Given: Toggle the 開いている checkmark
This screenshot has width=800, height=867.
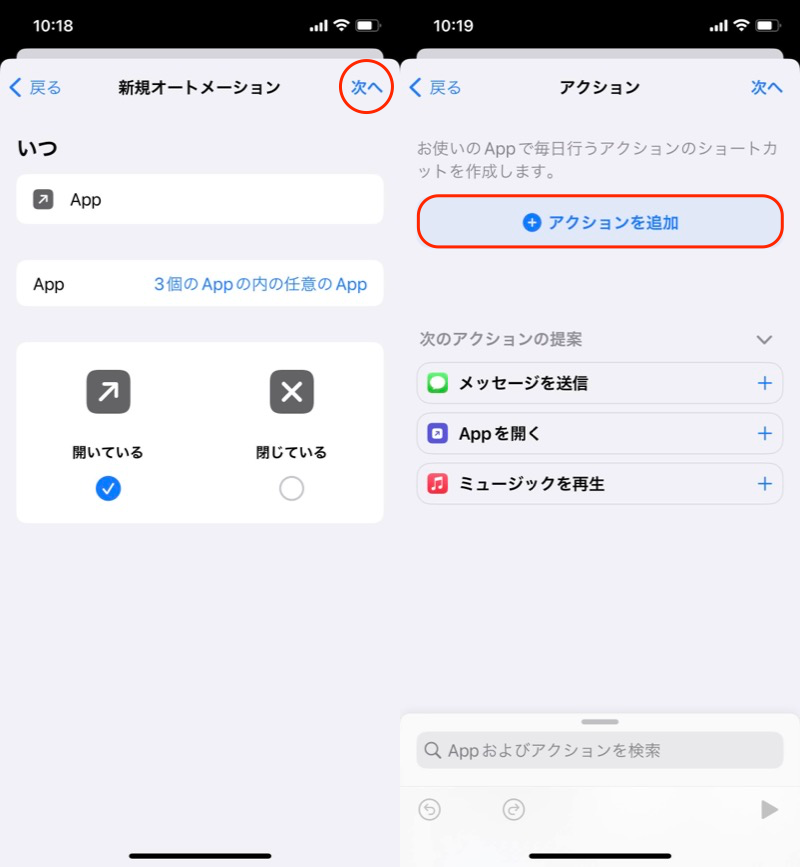Looking at the screenshot, I should click(108, 488).
